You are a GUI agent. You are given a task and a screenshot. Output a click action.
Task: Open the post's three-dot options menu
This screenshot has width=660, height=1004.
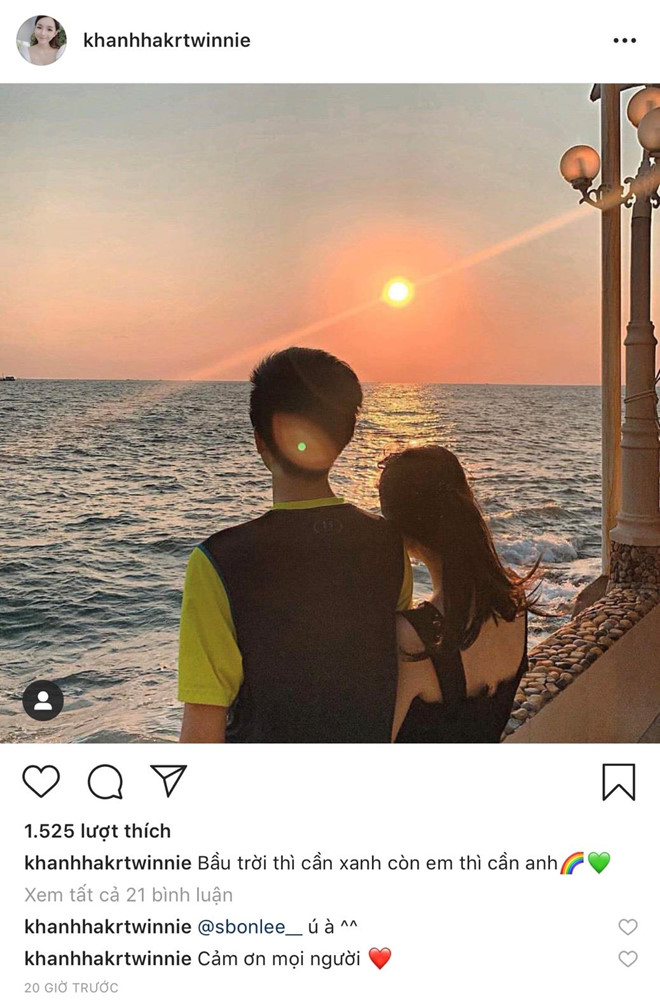[x=624, y=41]
